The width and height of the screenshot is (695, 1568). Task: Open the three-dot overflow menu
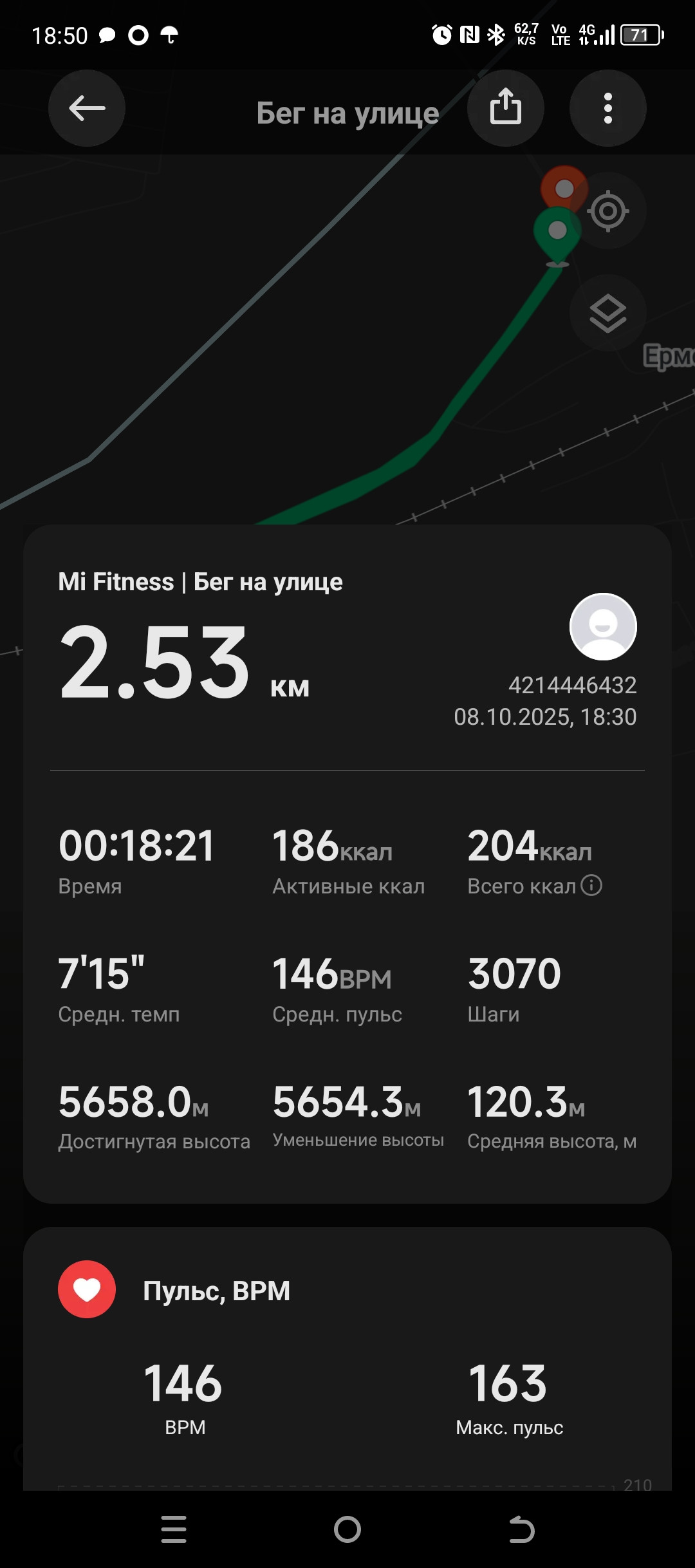(608, 108)
